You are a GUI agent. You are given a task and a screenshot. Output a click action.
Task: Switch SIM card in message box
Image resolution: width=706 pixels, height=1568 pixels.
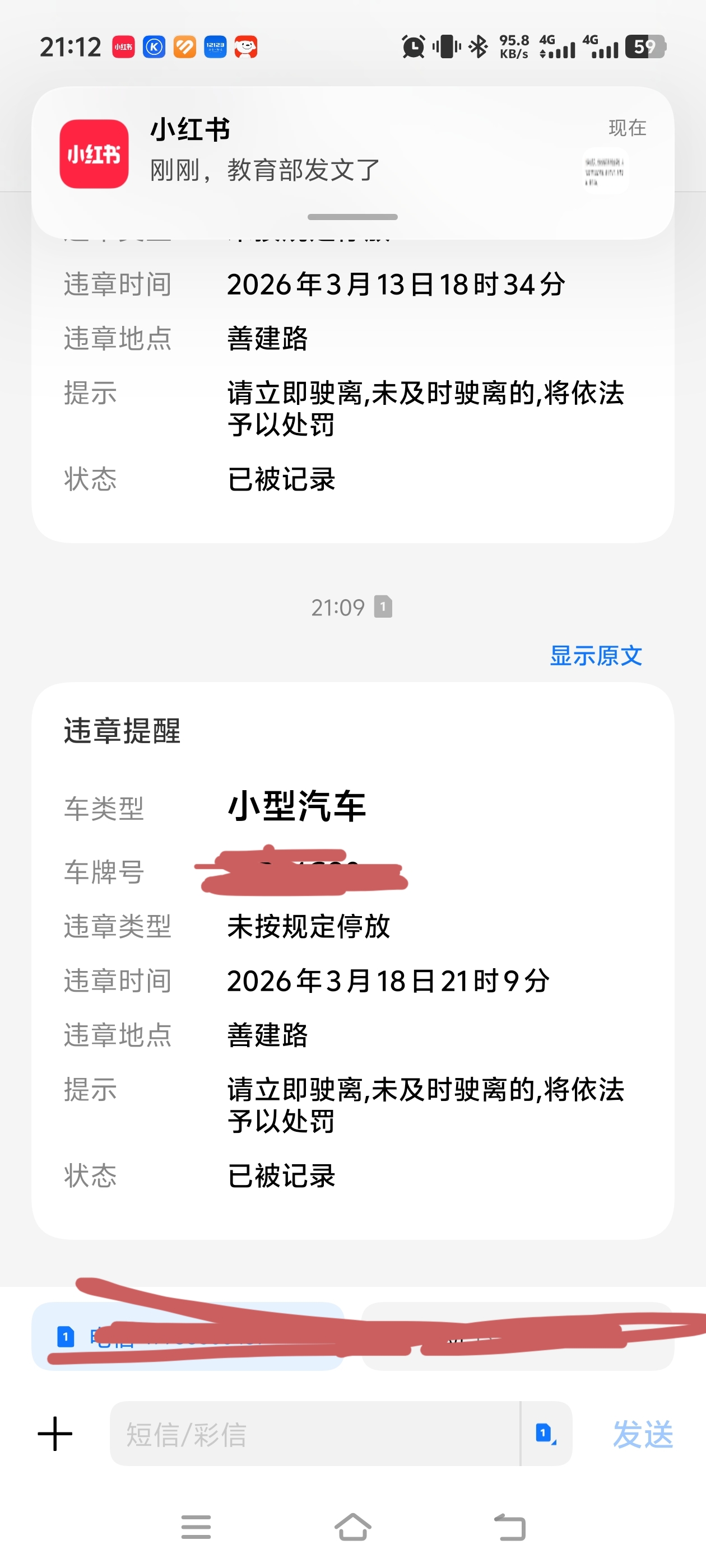click(x=546, y=1434)
